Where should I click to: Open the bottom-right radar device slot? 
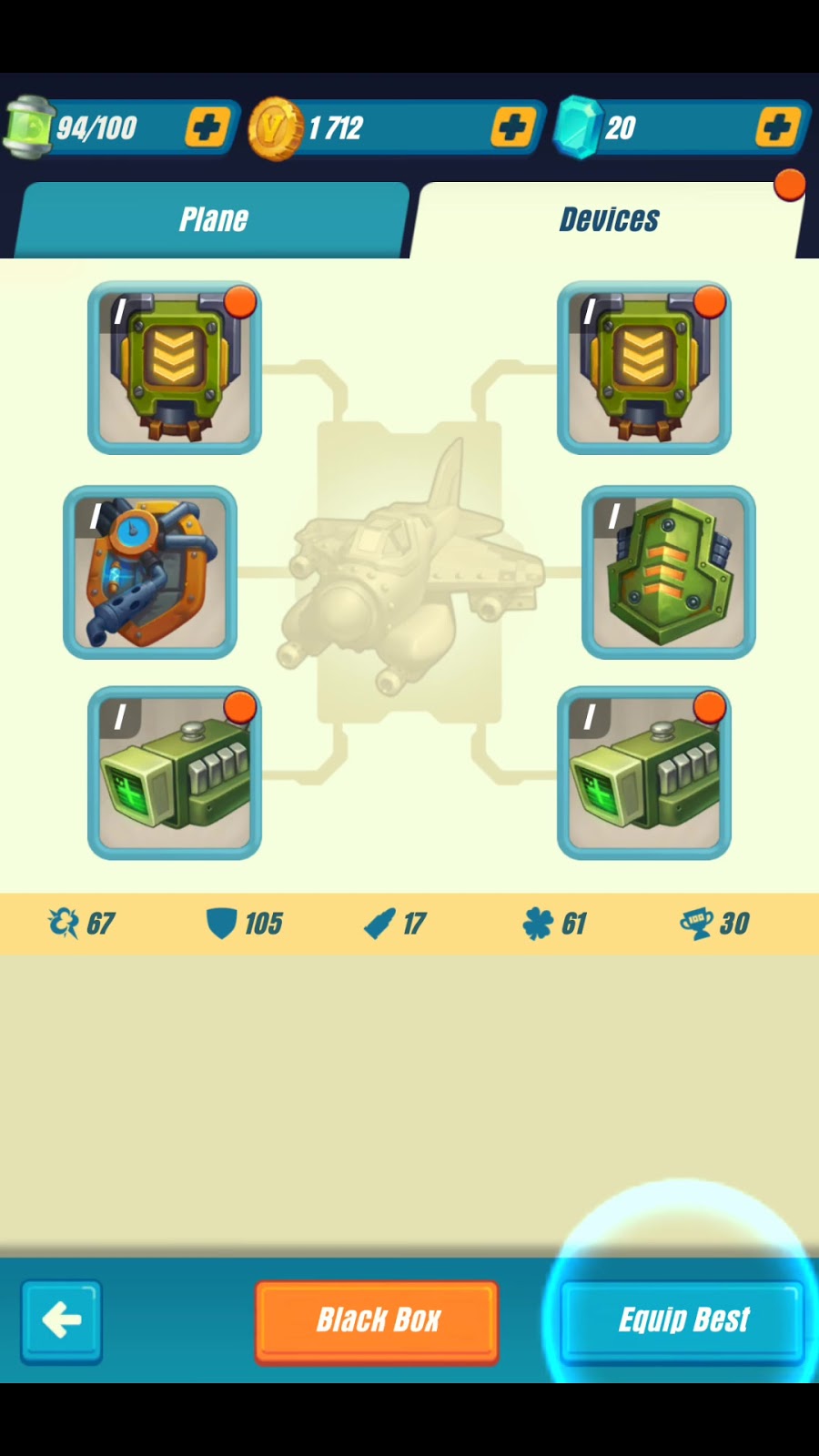pos(643,773)
